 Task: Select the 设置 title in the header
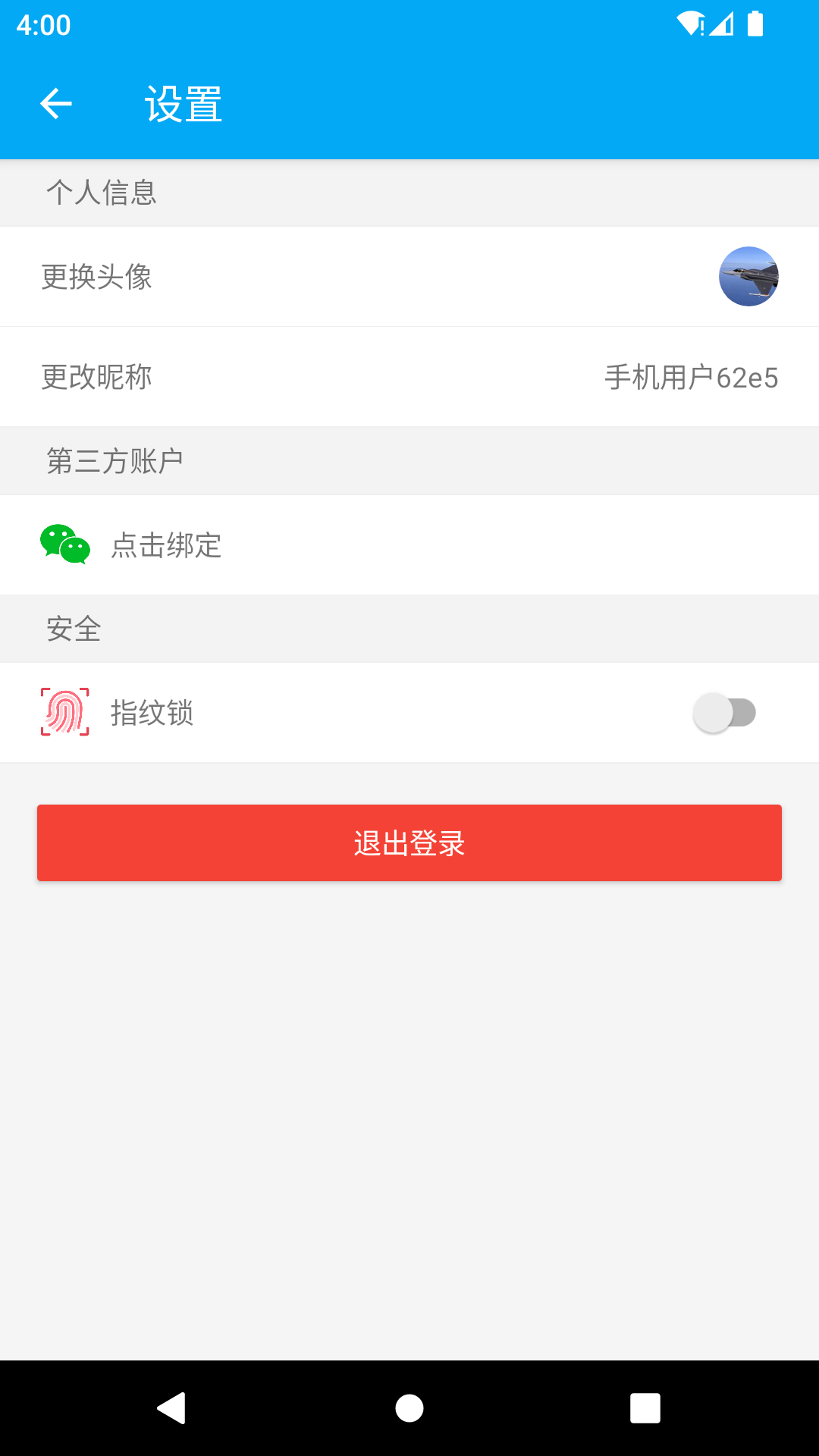(182, 104)
